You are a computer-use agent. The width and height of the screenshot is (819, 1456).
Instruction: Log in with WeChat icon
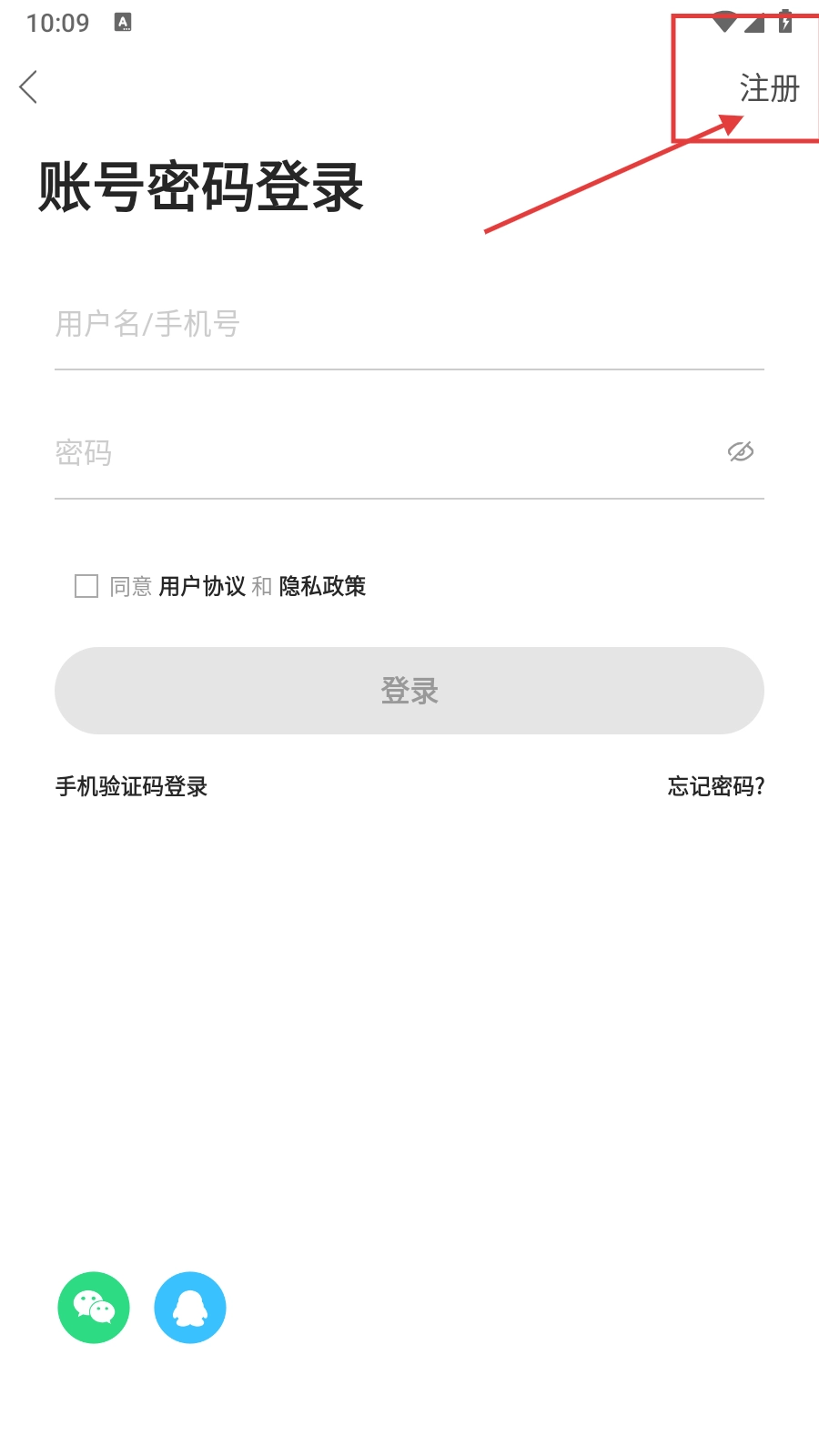tap(94, 1308)
